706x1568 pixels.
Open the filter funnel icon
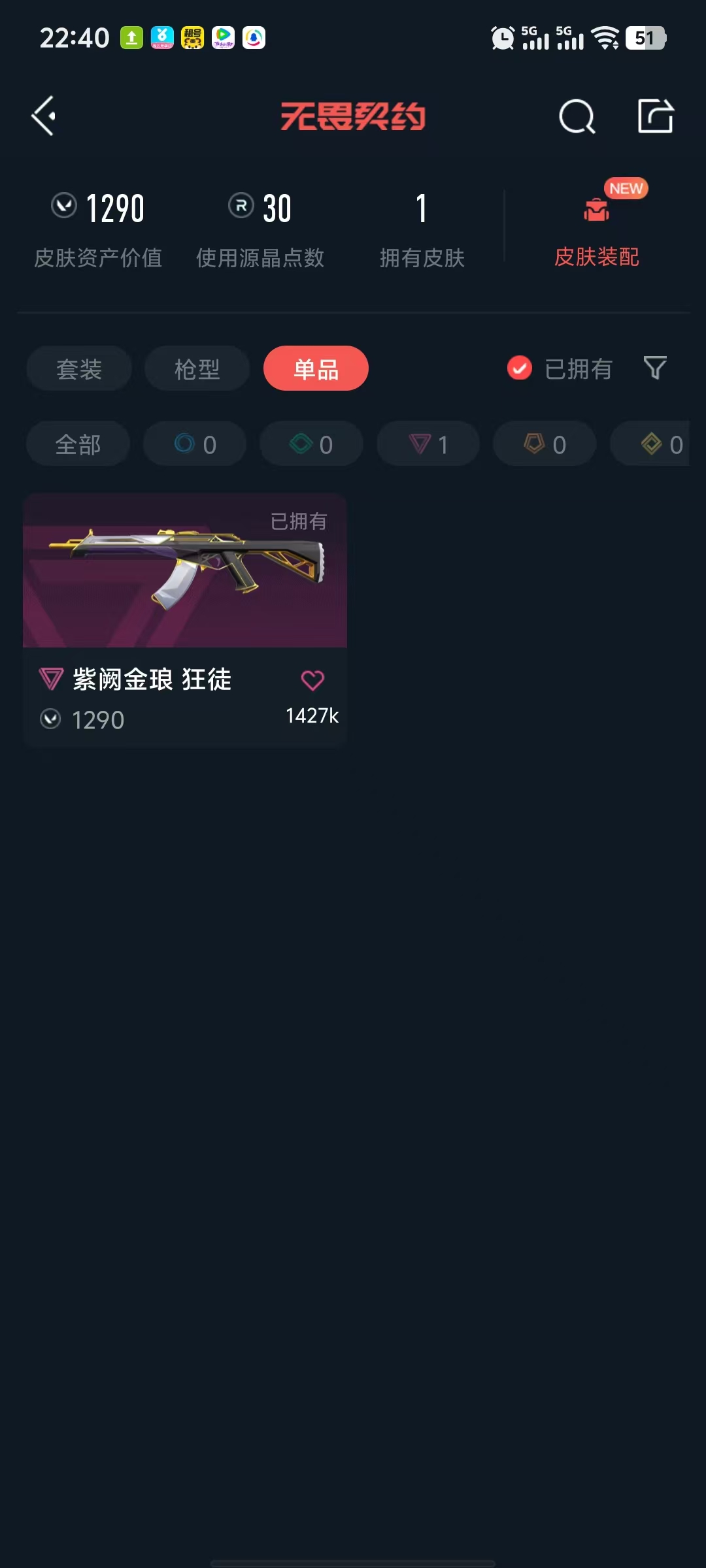point(654,368)
